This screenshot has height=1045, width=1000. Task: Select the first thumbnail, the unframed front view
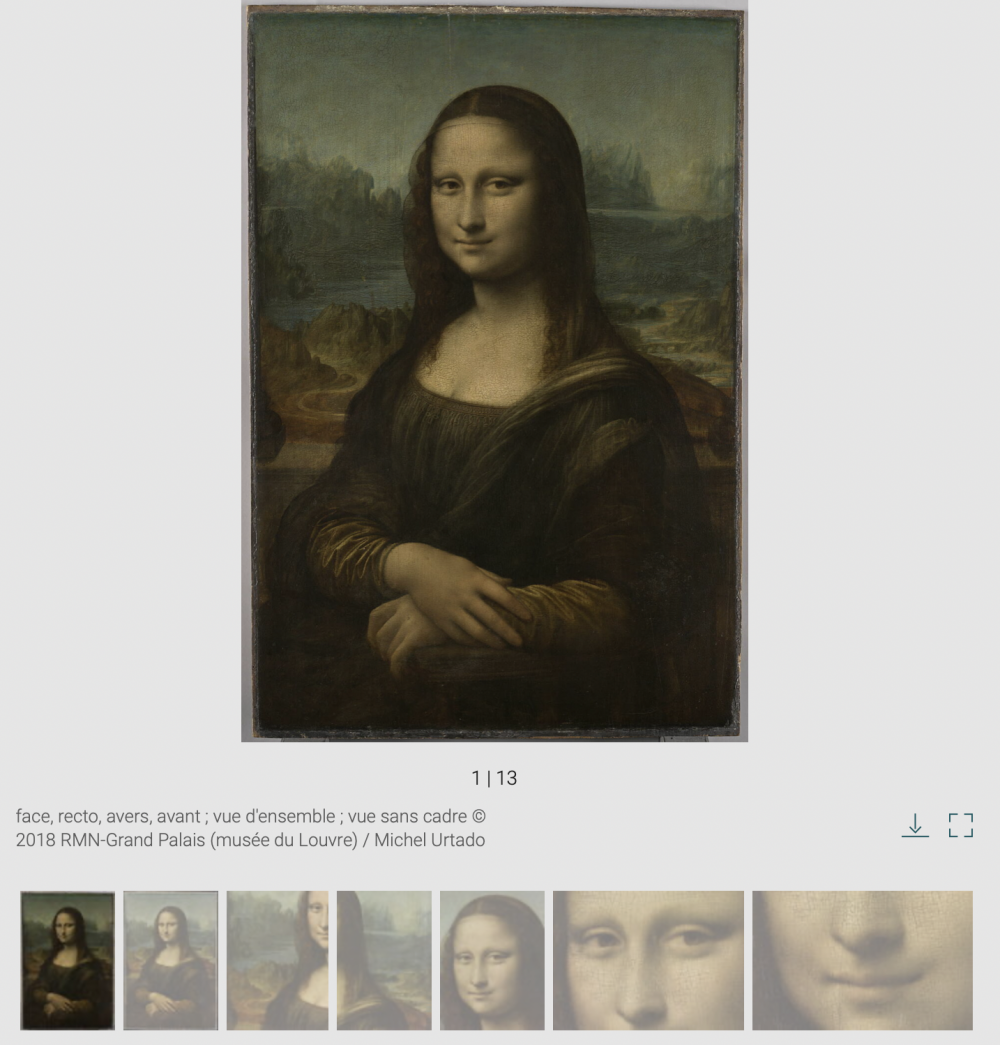[x=68, y=960]
